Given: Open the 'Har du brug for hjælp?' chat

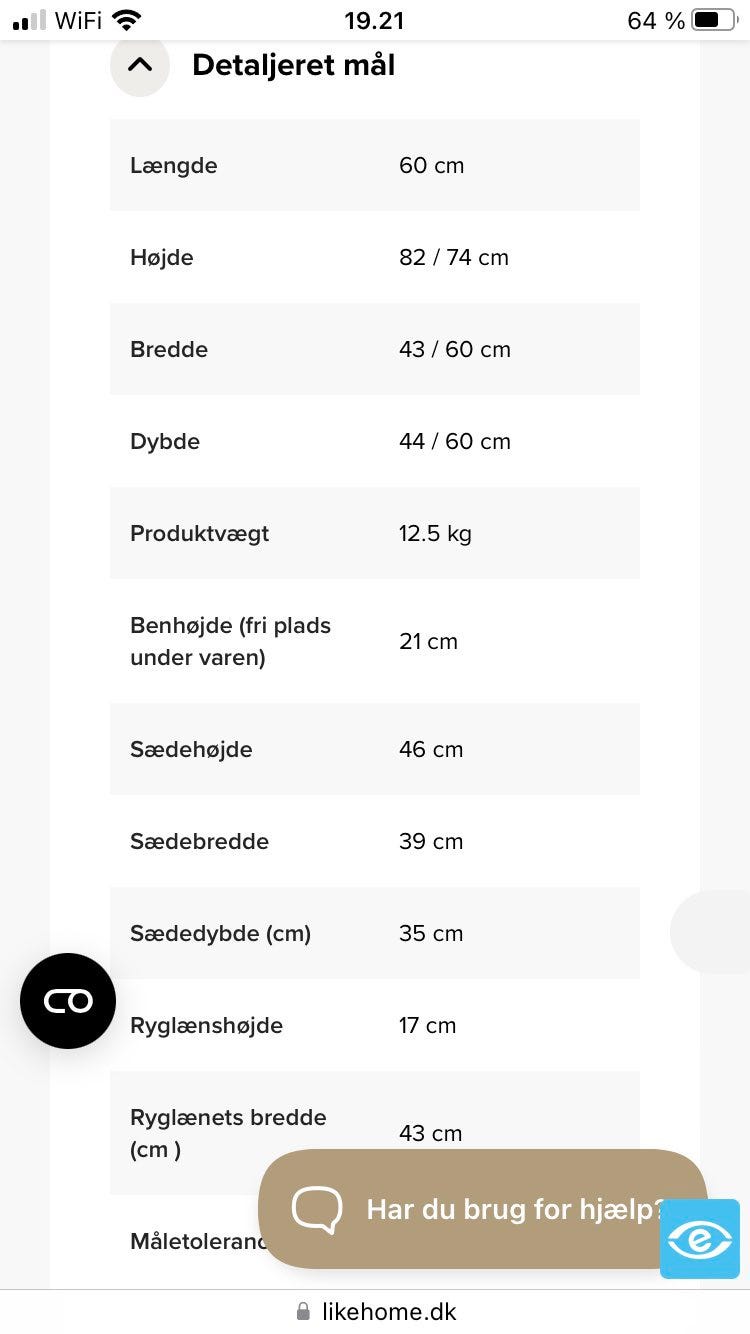Looking at the screenshot, I should [x=482, y=1209].
